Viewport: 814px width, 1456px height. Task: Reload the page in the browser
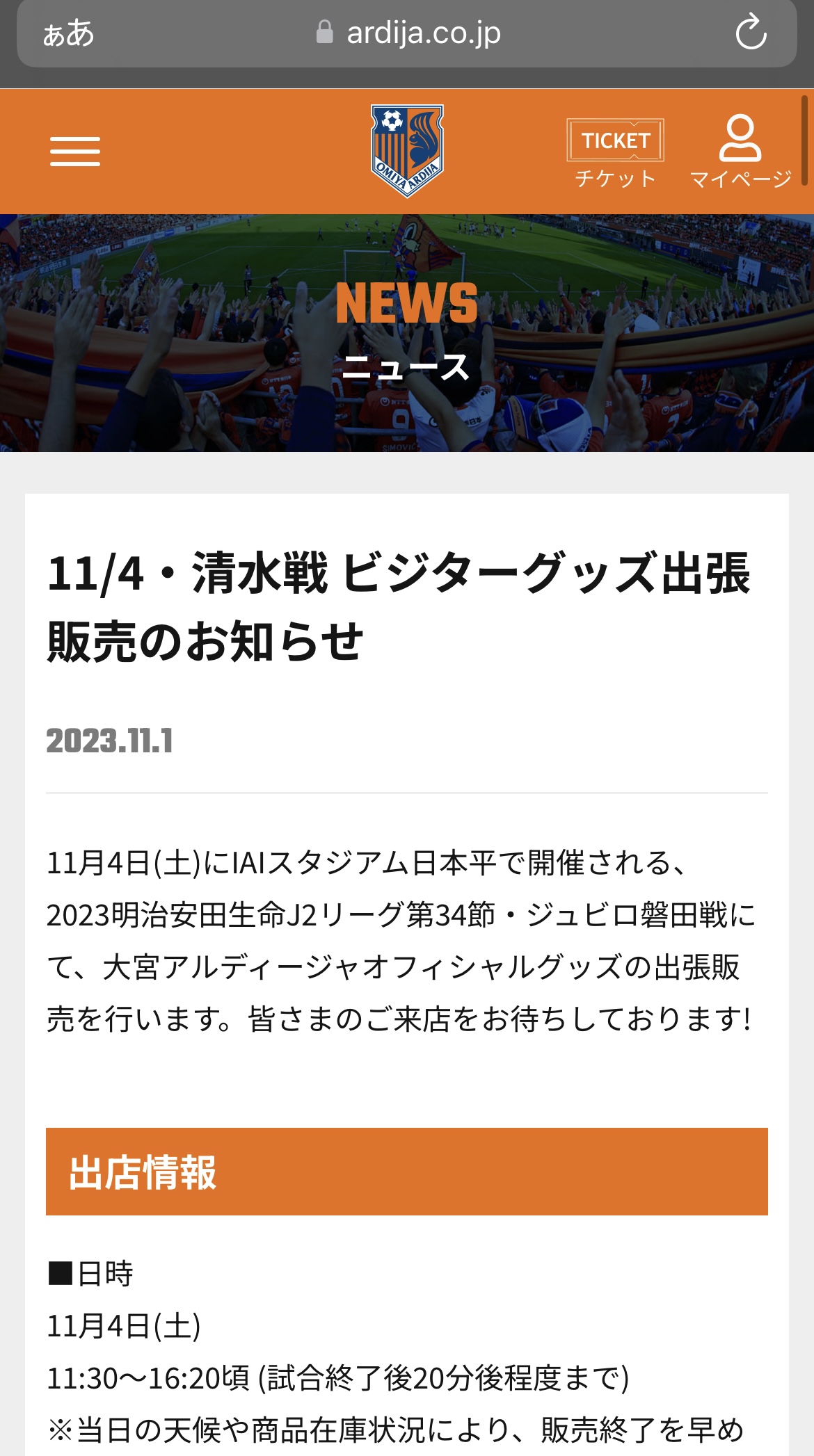[x=751, y=33]
